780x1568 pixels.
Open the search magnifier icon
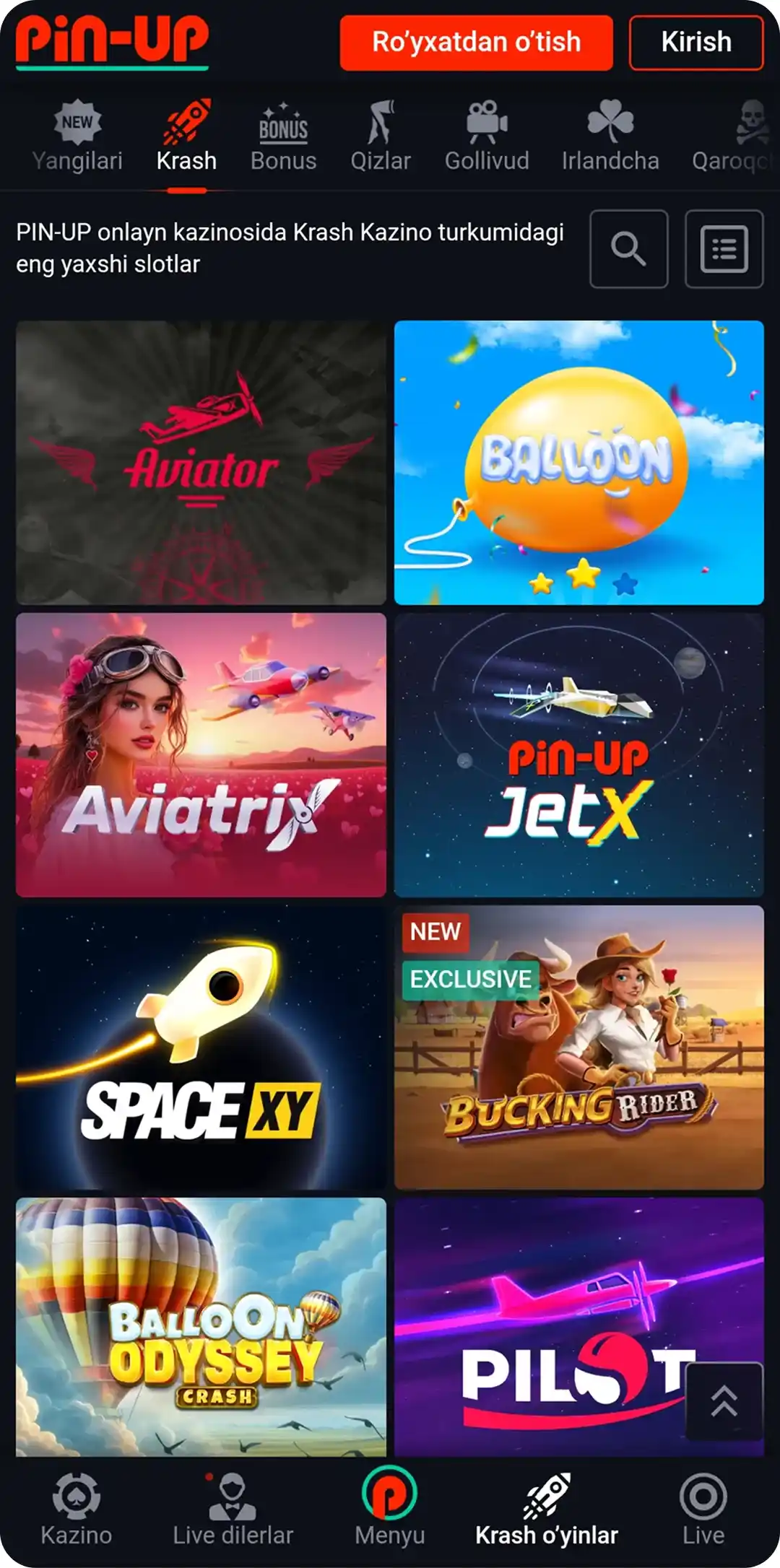[628, 249]
